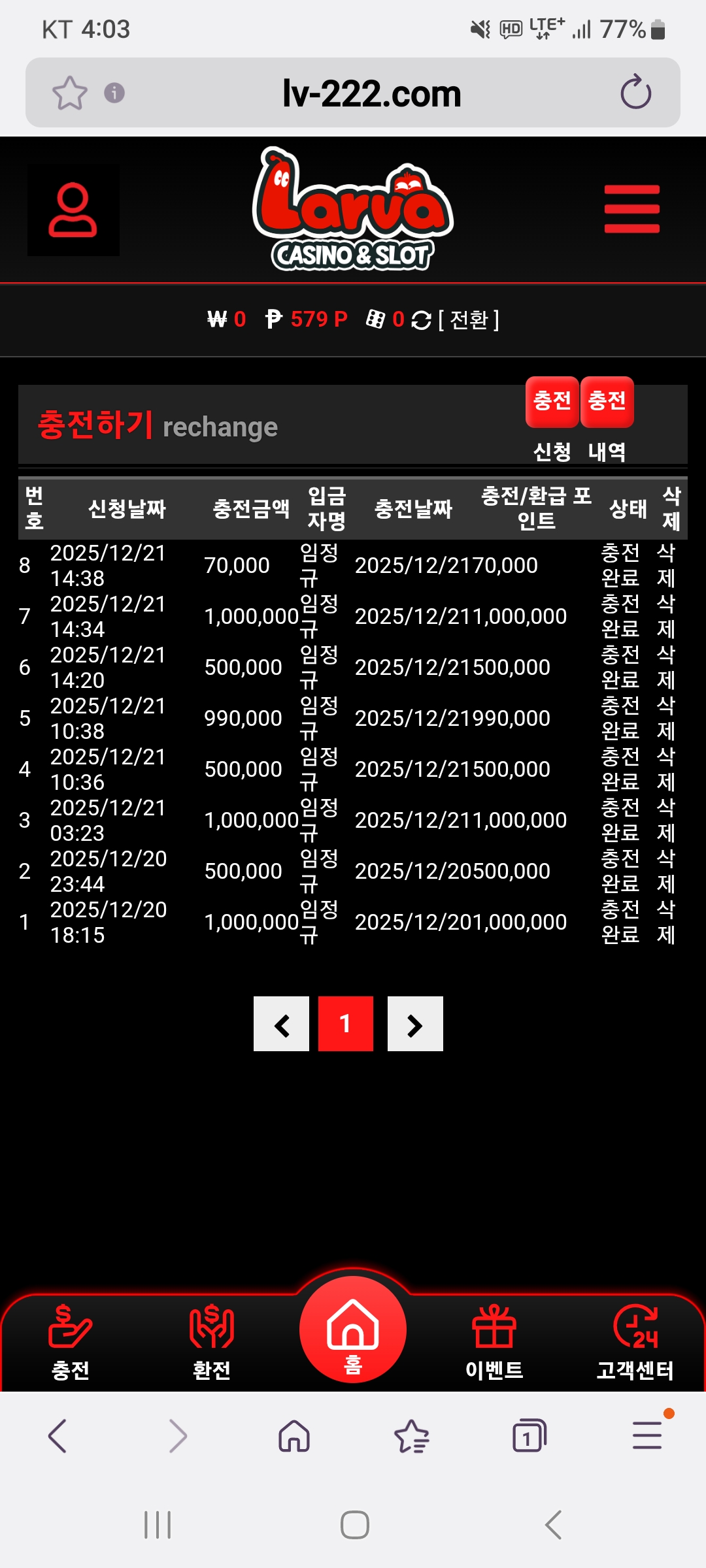Image resolution: width=706 pixels, height=1568 pixels.
Task: Switch to the 충전 내역 tab
Action: click(607, 402)
